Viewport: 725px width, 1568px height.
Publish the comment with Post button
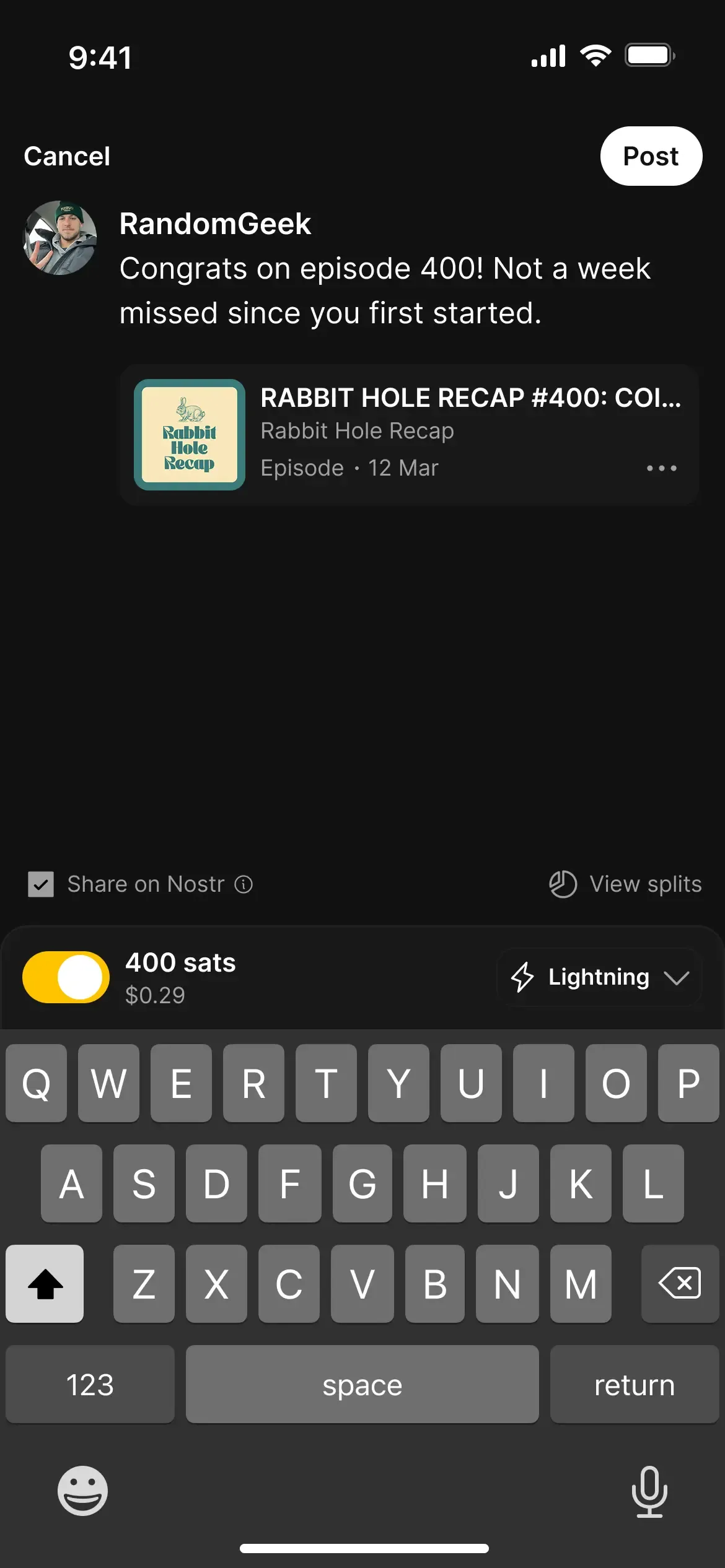(651, 156)
